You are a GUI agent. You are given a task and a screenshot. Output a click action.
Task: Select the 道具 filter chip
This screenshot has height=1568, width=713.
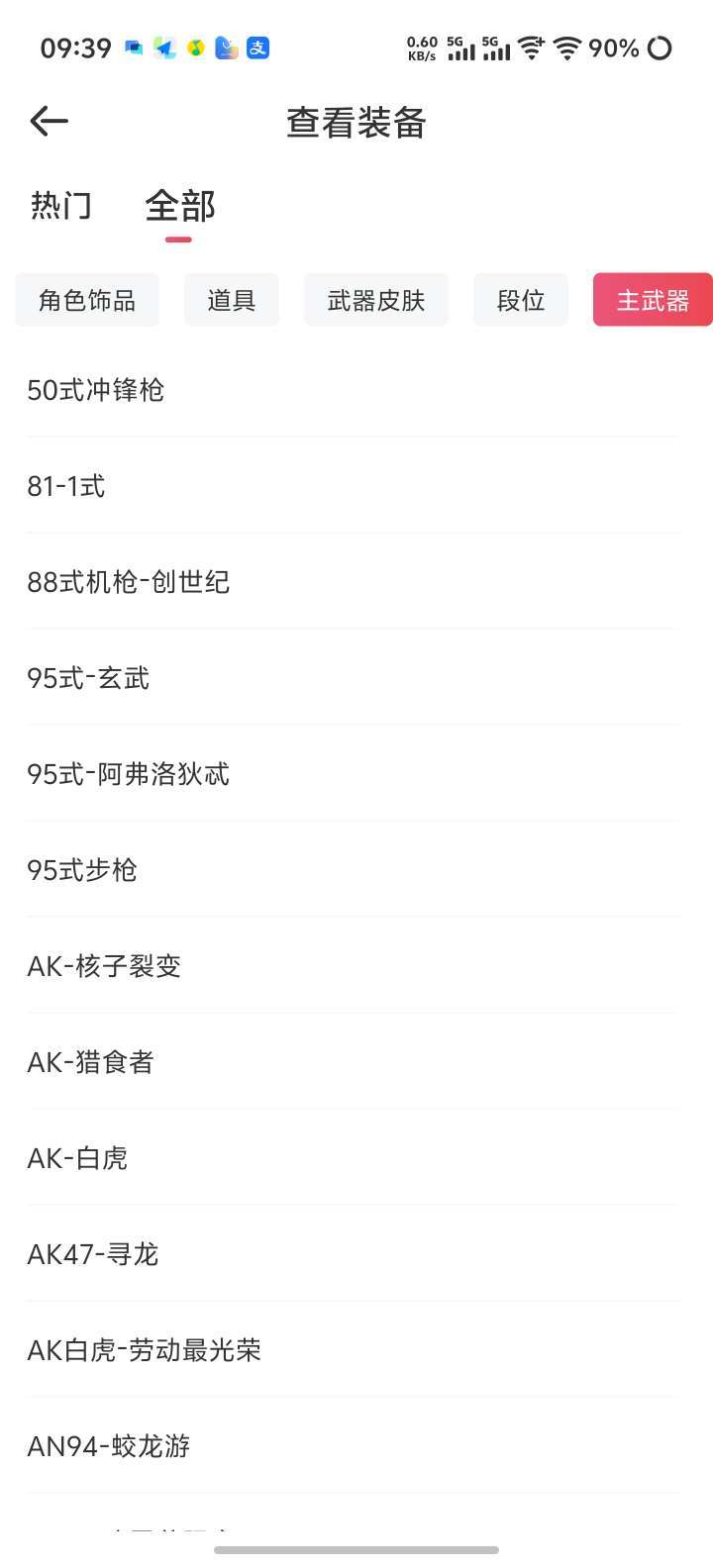[x=232, y=300]
